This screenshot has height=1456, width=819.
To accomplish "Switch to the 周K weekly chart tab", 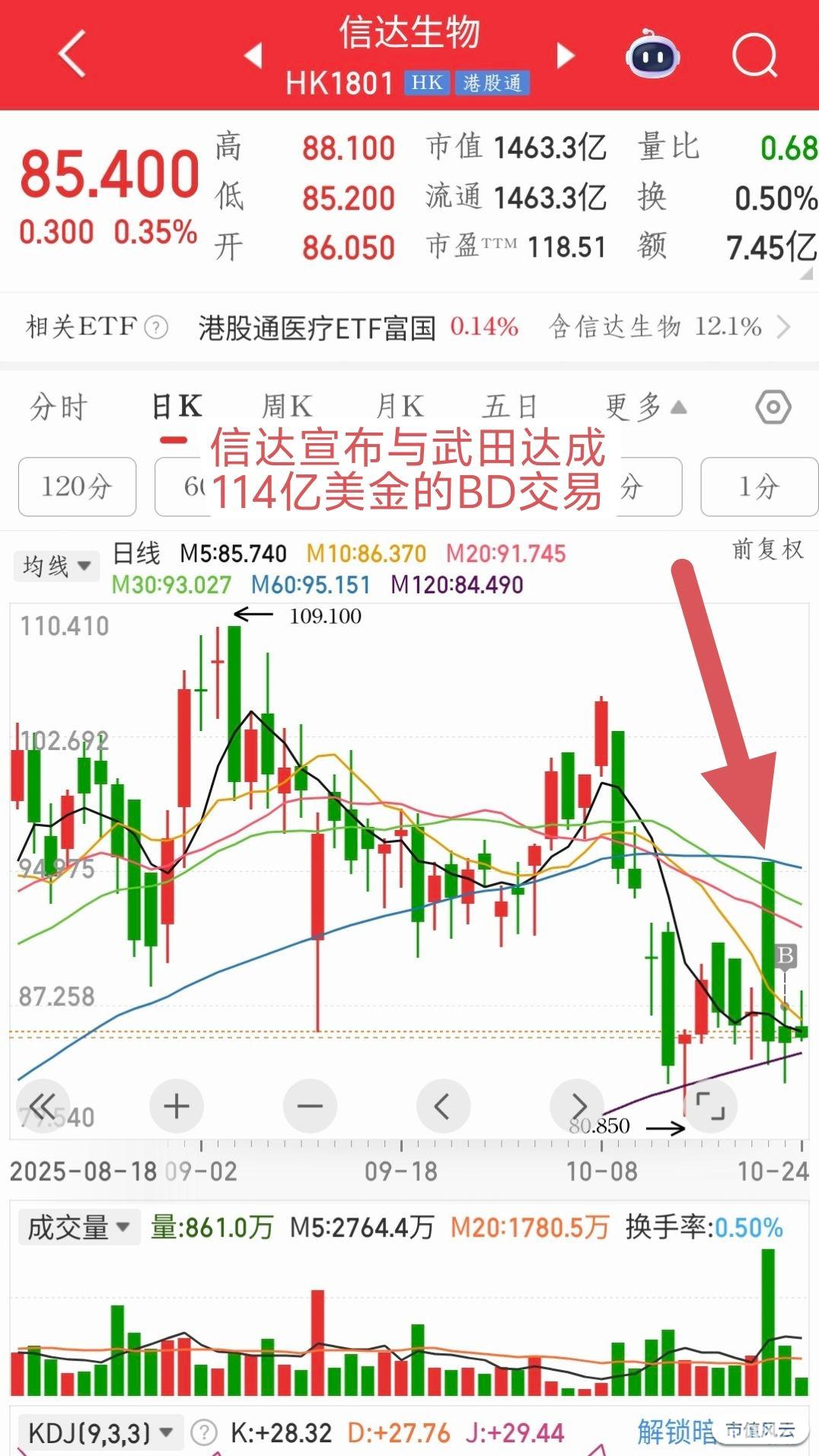I will (x=288, y=406).
